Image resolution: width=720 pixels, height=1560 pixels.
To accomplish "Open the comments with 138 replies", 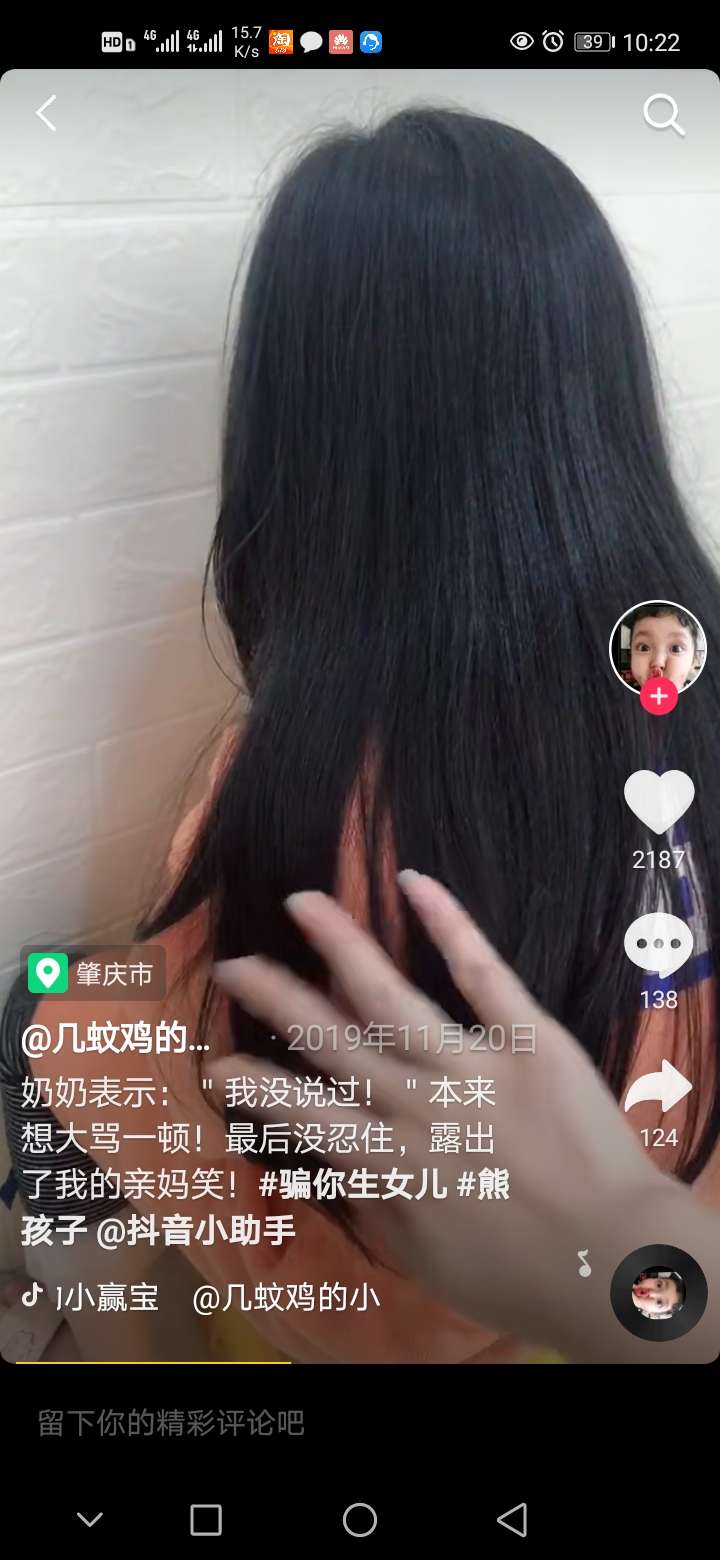I will tap(658, 945).
